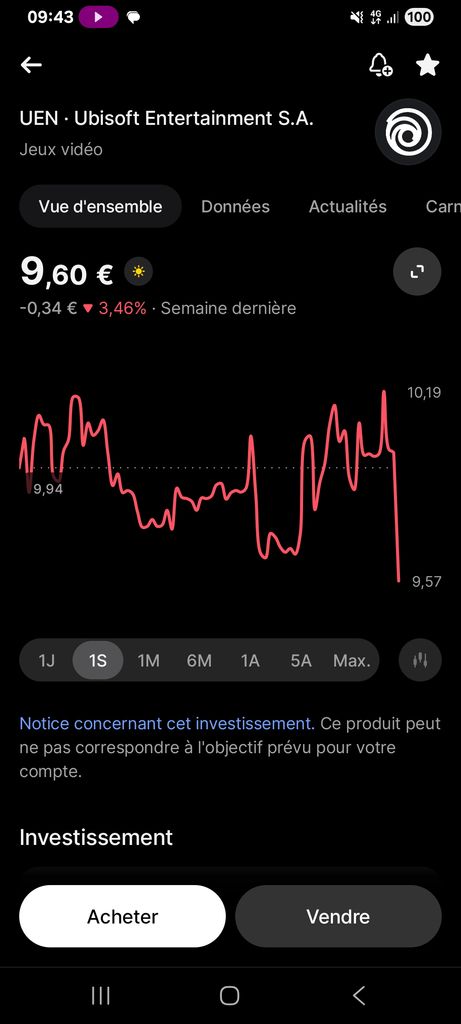Show the 1J chart range
461x1024 pixels.
click(46, 660)
